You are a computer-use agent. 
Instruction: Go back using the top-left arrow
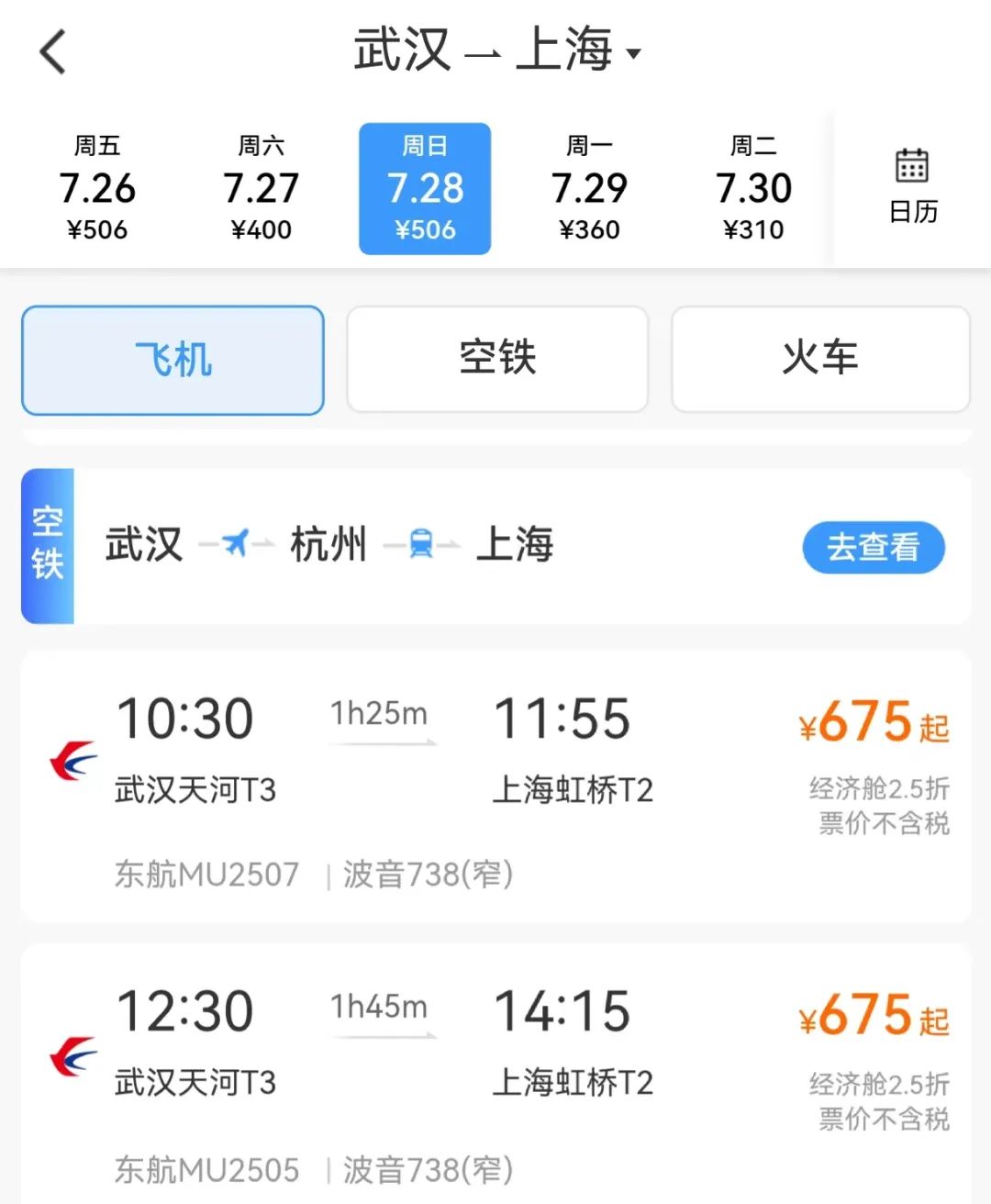click(53, 51)
